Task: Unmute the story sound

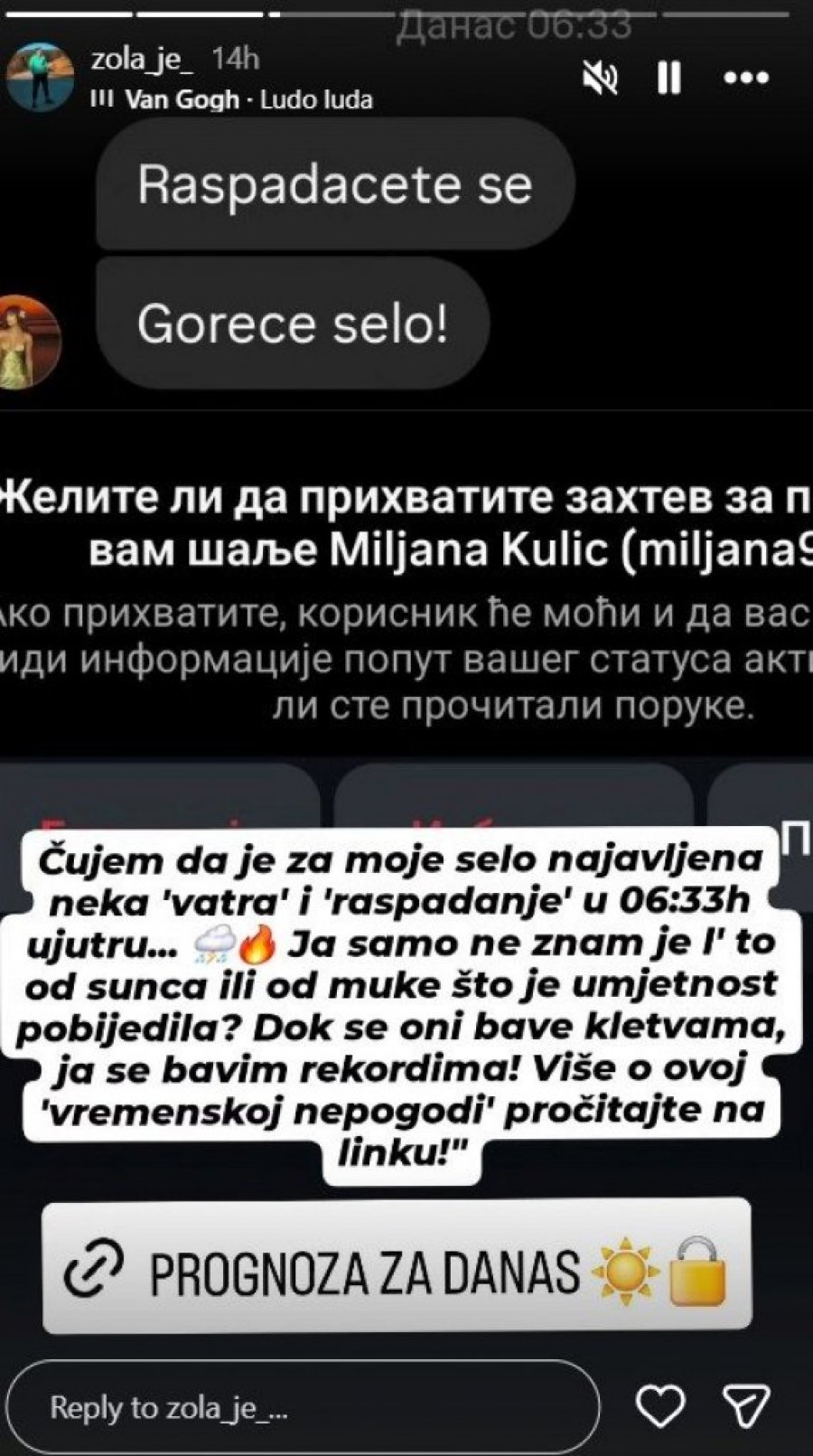Action: [x=600, y=80]
